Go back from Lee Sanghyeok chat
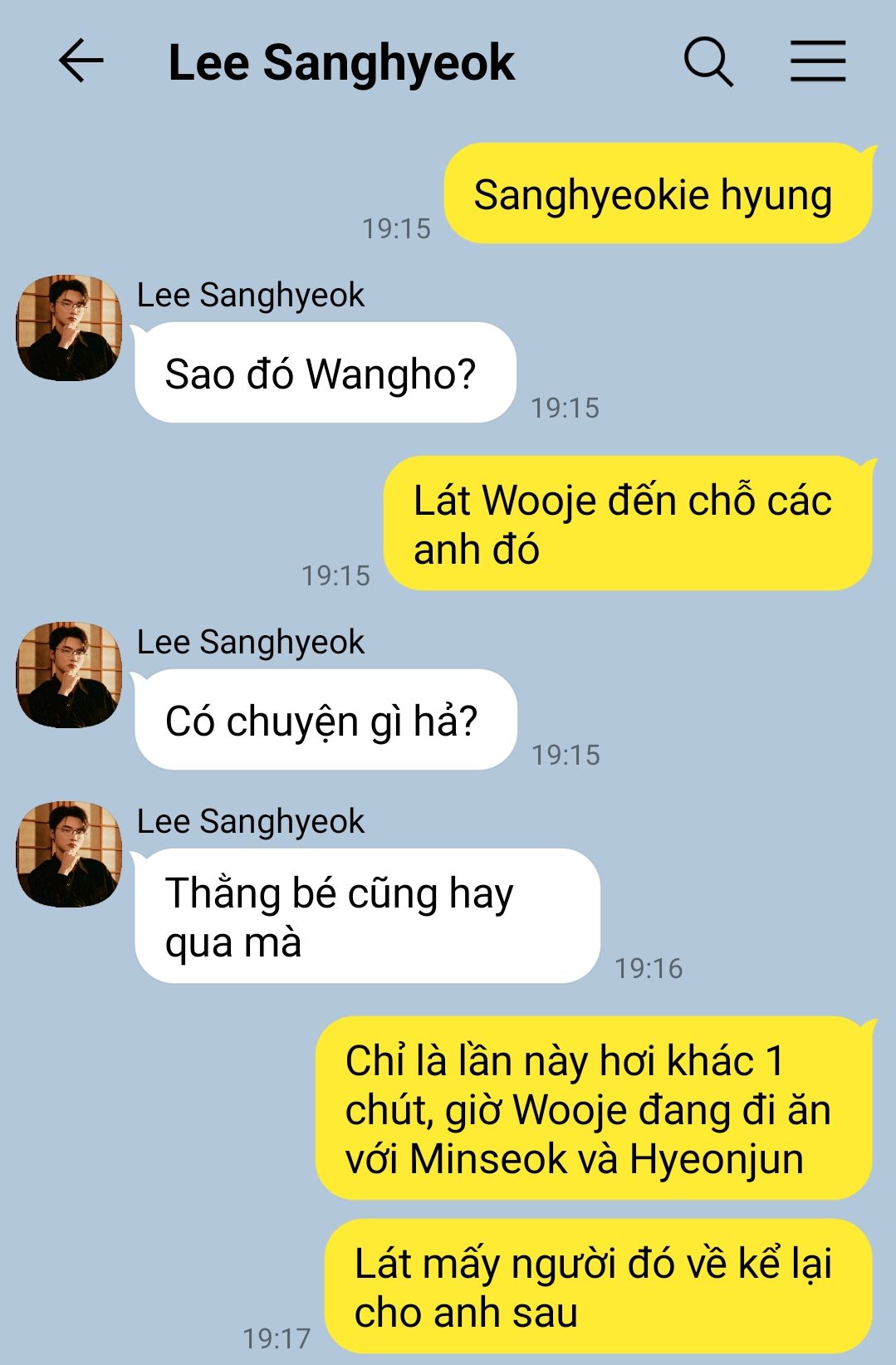The height and width of the screenshot is (1365, 896). coord(81,61)
